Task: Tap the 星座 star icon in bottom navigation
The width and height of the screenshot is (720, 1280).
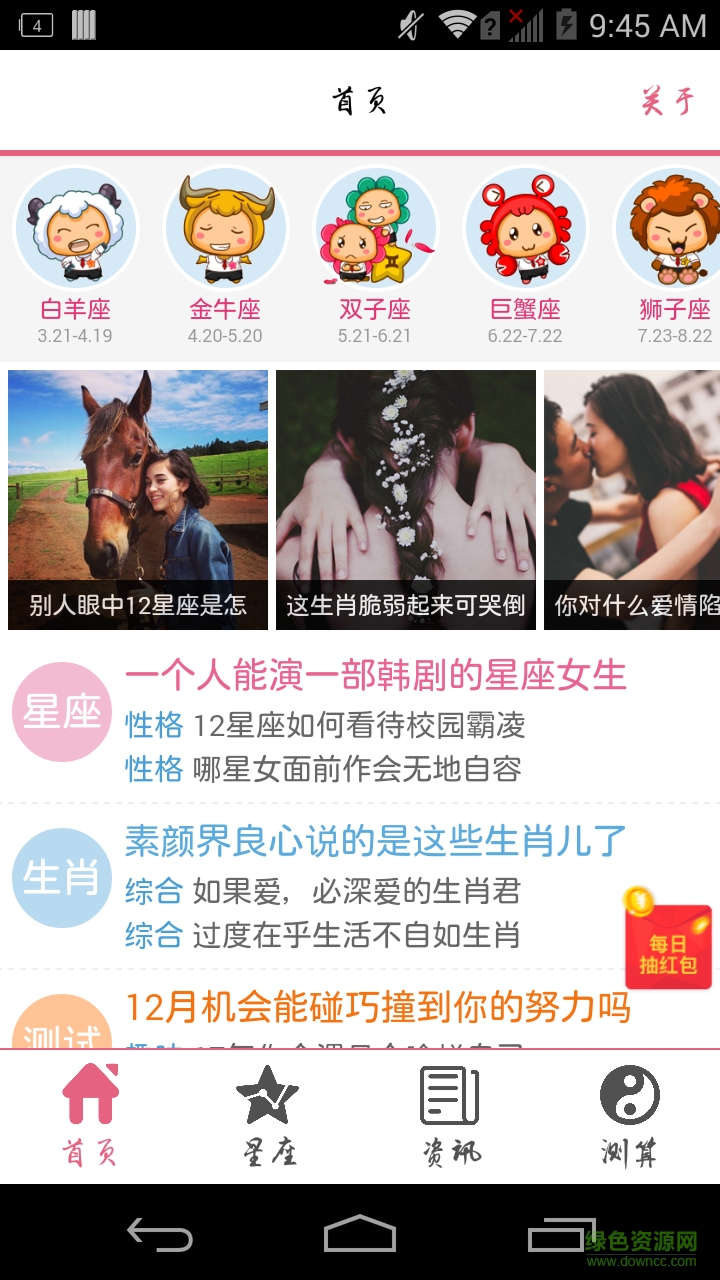Action: pyautogui.click(x=268, y=1100)
